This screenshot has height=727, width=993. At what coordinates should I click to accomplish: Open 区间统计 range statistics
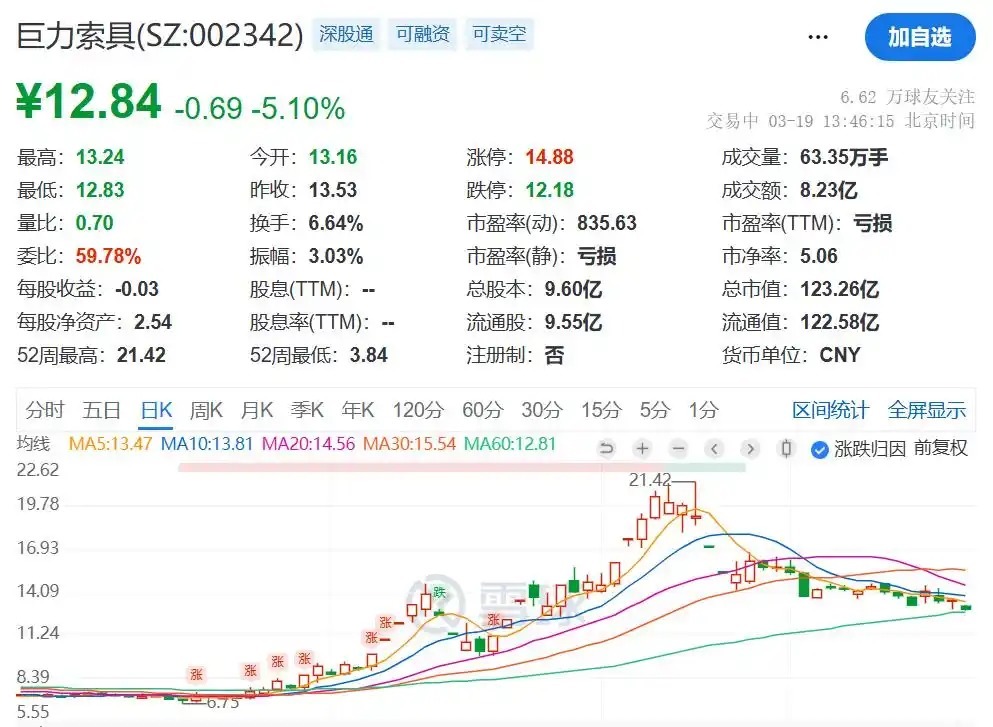(830, 410)
